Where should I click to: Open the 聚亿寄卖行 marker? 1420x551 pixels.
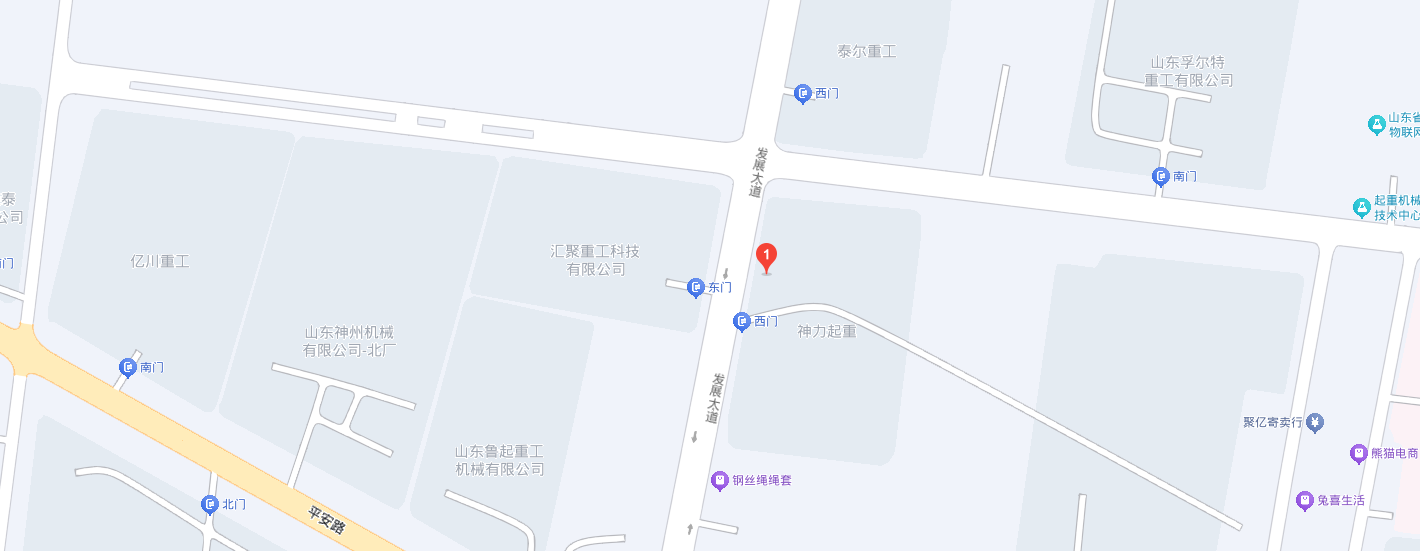point(1315,423)
